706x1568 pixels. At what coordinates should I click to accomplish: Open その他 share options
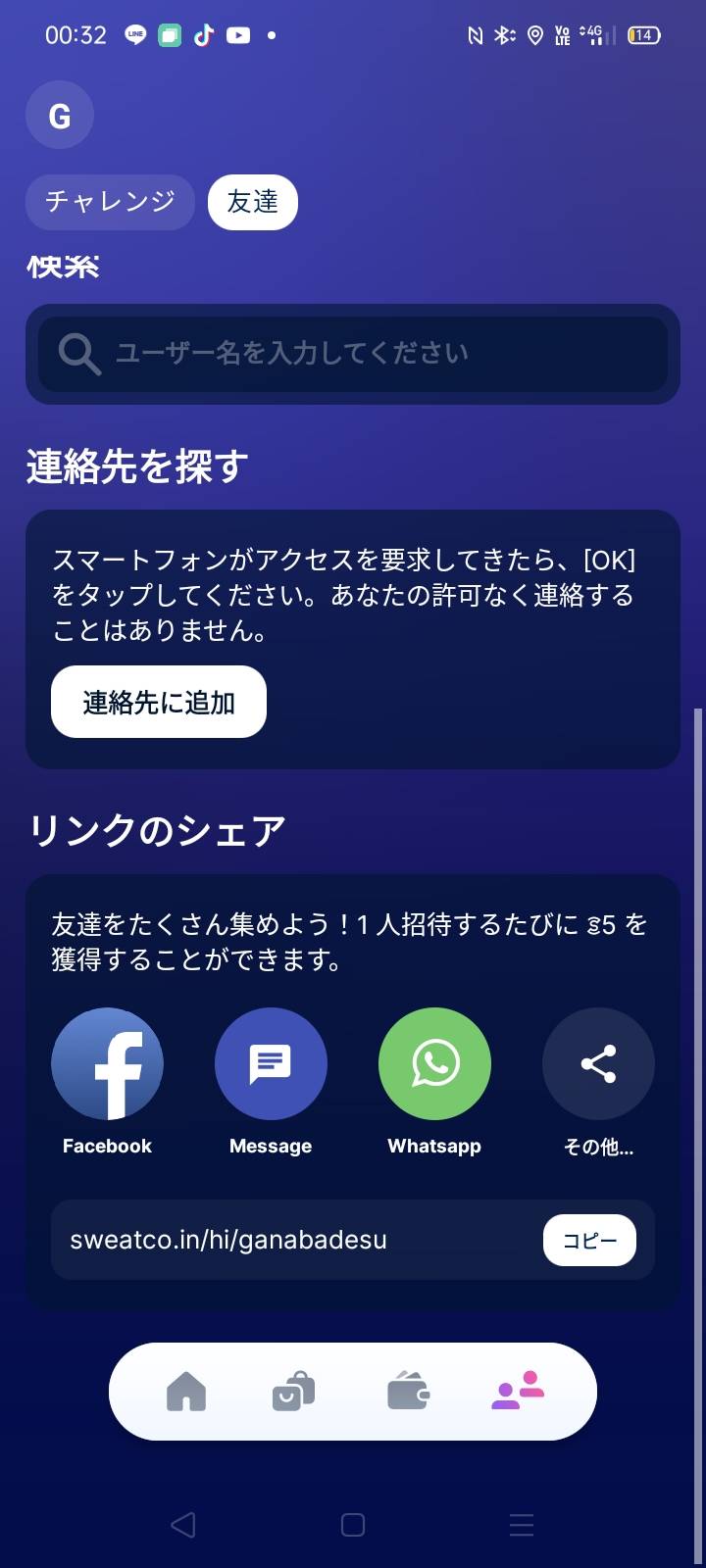point(598,1064)
